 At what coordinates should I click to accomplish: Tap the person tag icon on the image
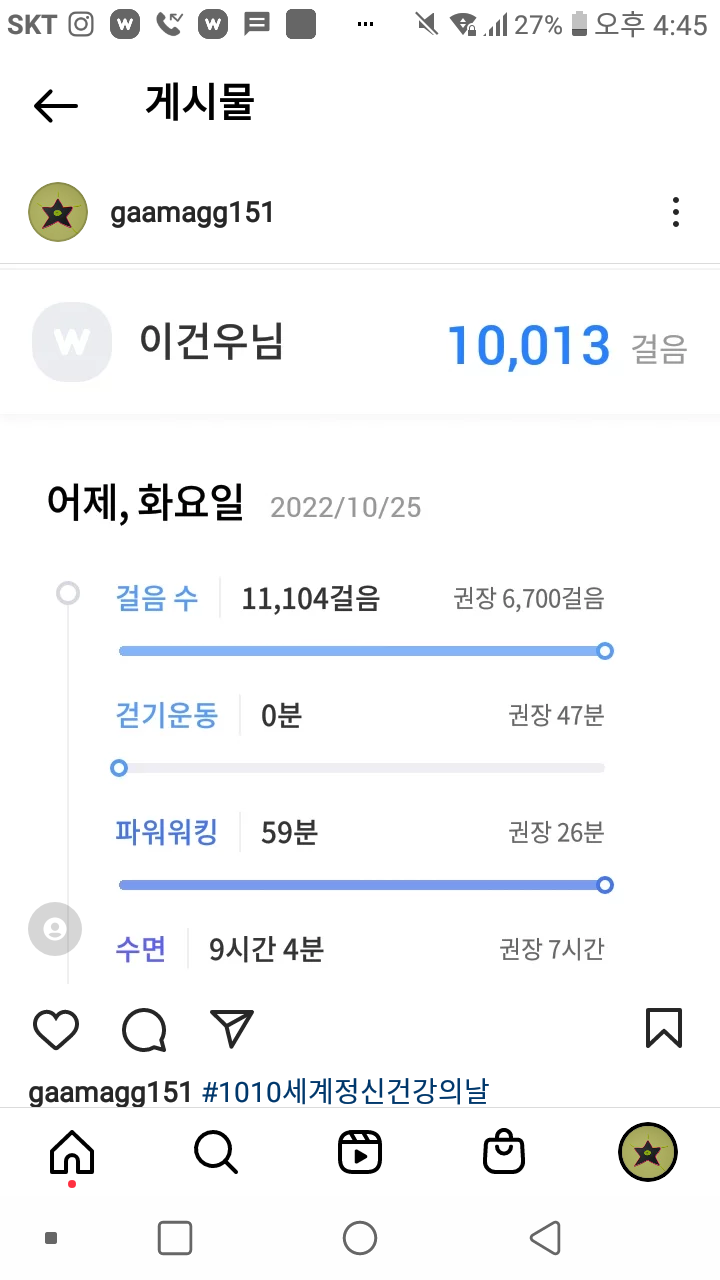click(55, 929)
